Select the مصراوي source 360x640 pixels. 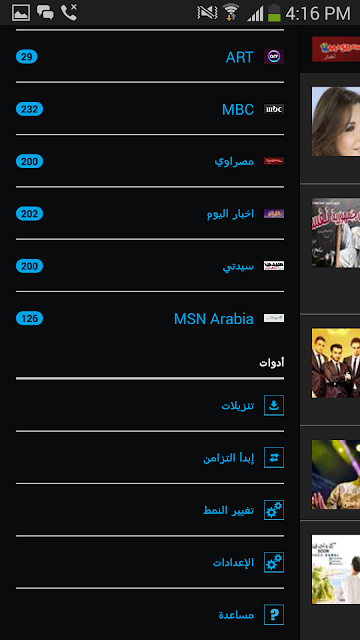(x=150, y=161)
